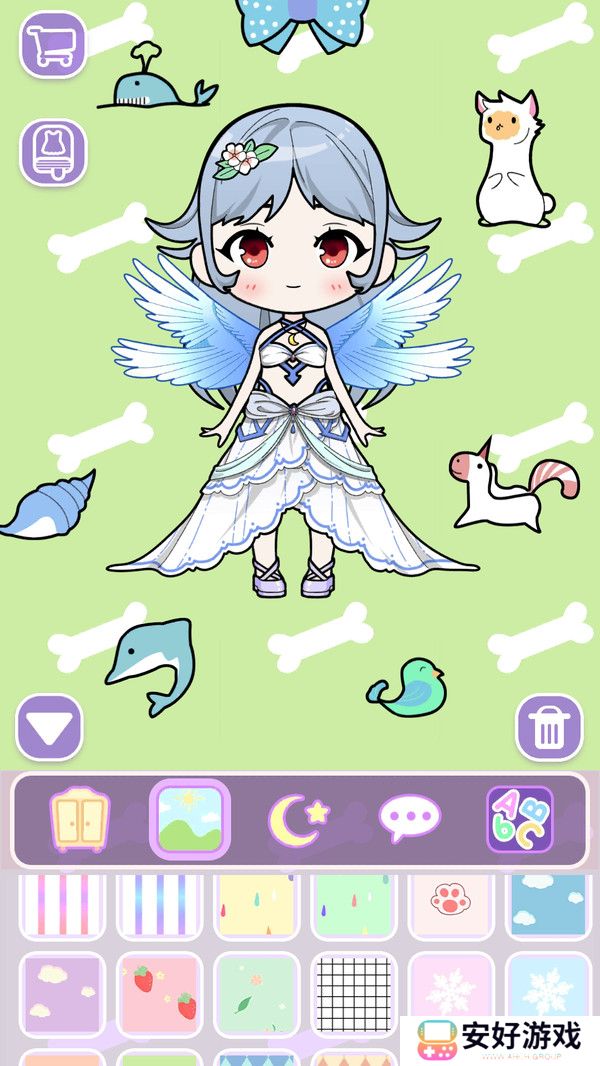Screen dimensions: 600x1066
Task: Choose the pink snowflake background
Action: pyautogui.click(x=451, y=995)
